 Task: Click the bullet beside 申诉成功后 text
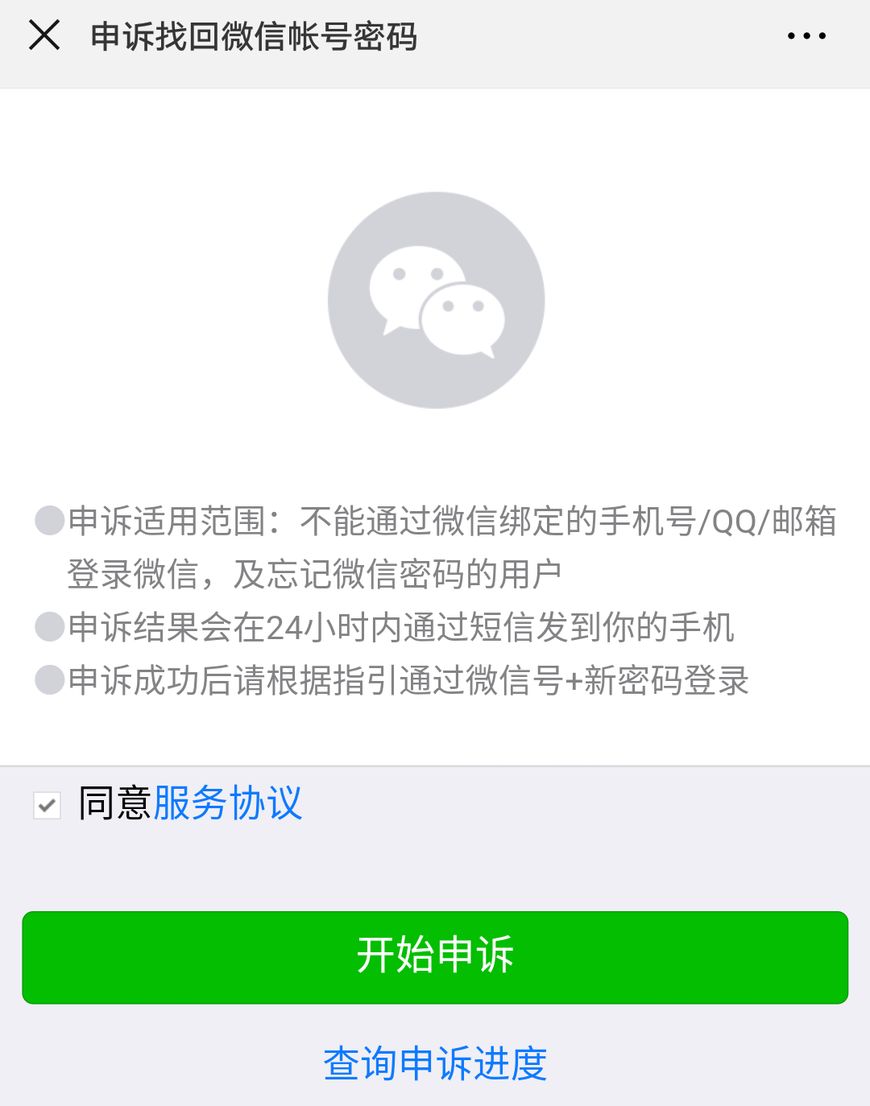48,680
